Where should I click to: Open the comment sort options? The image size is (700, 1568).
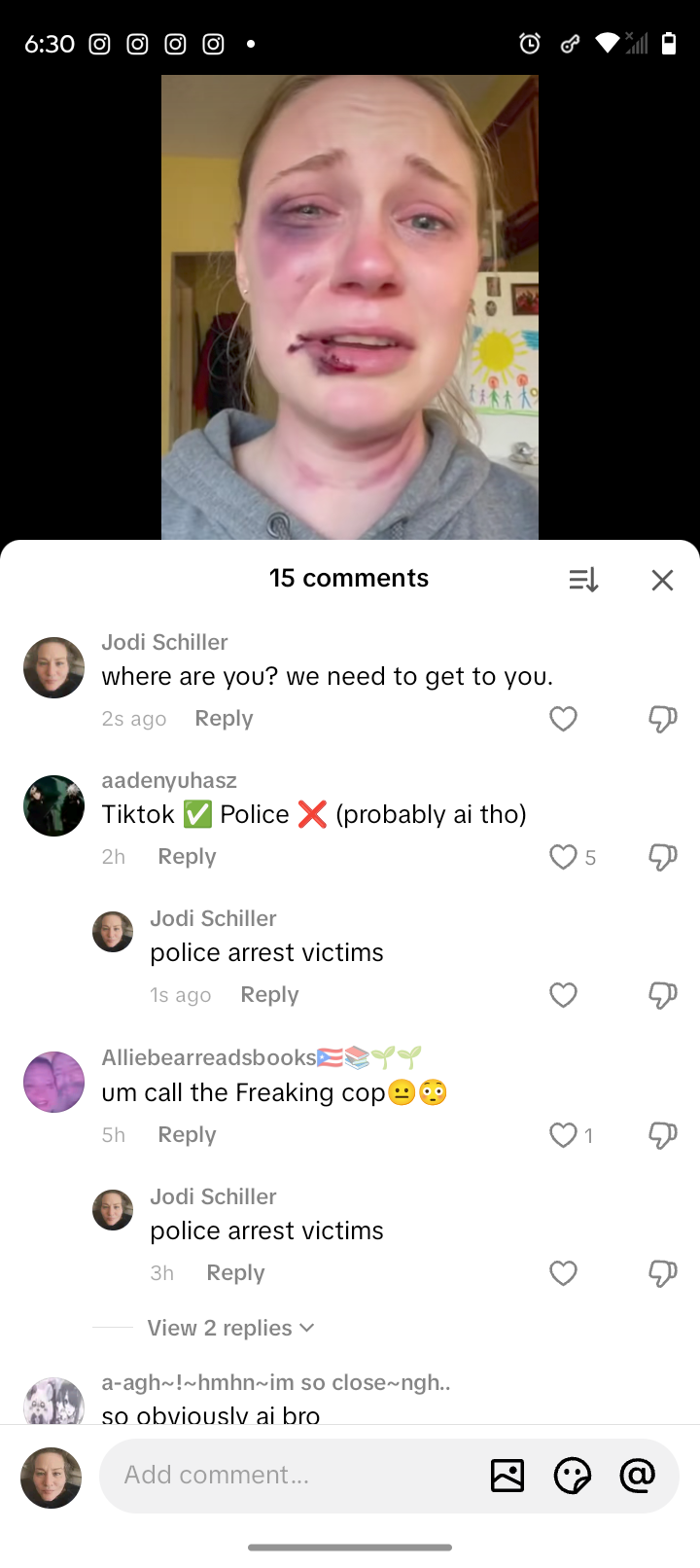tap(583, 580)
